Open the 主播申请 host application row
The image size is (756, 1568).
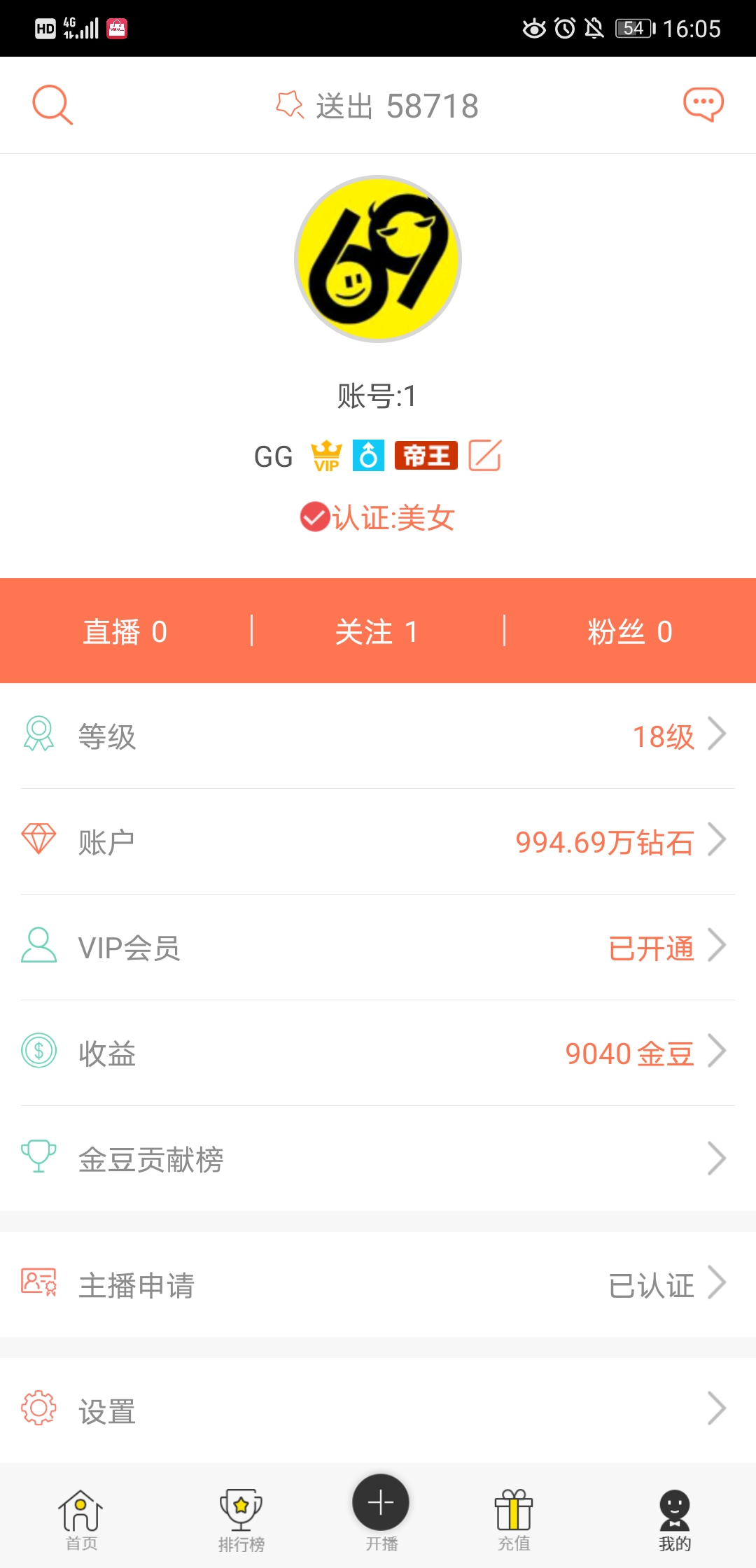tap(378, 1284)
